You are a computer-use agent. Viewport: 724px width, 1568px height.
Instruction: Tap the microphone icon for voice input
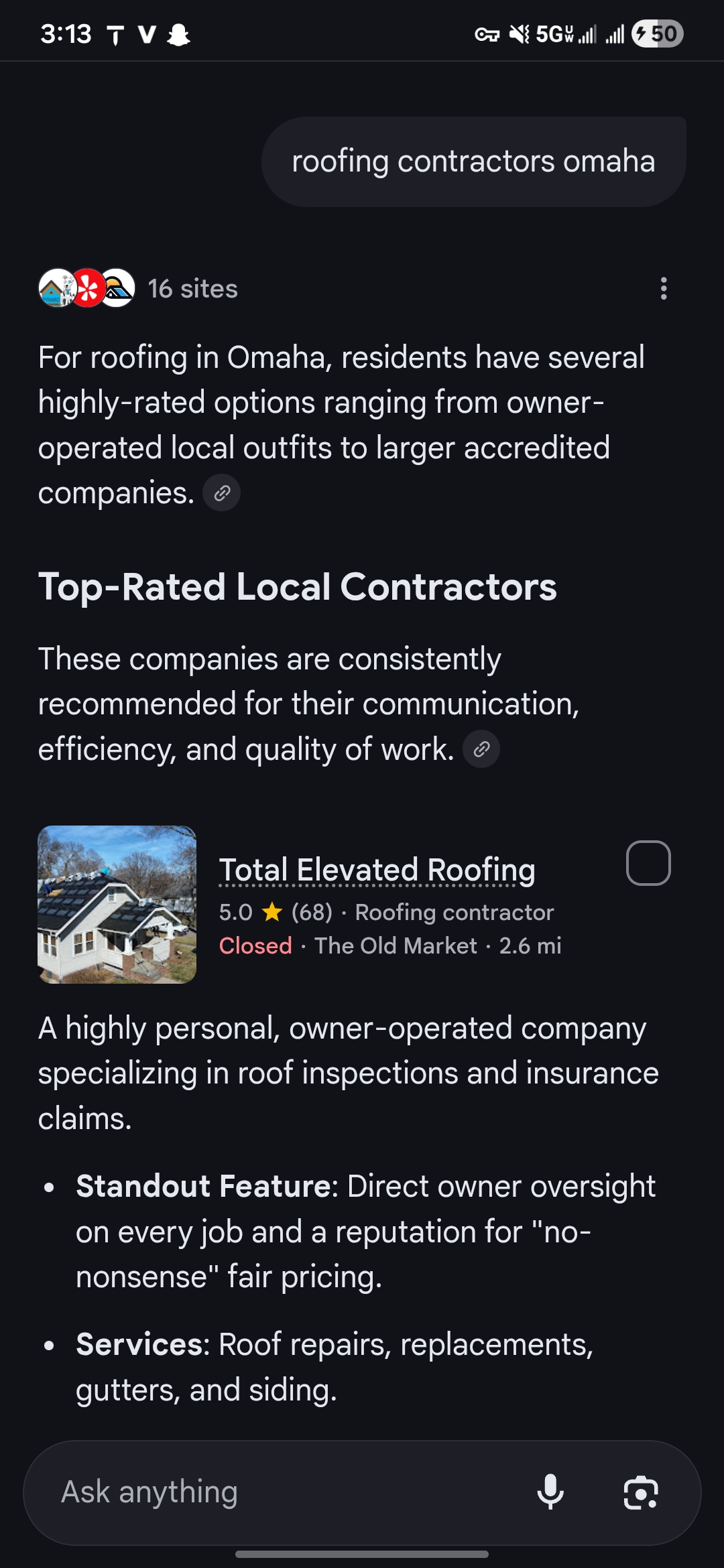[x=552, y=1491]
